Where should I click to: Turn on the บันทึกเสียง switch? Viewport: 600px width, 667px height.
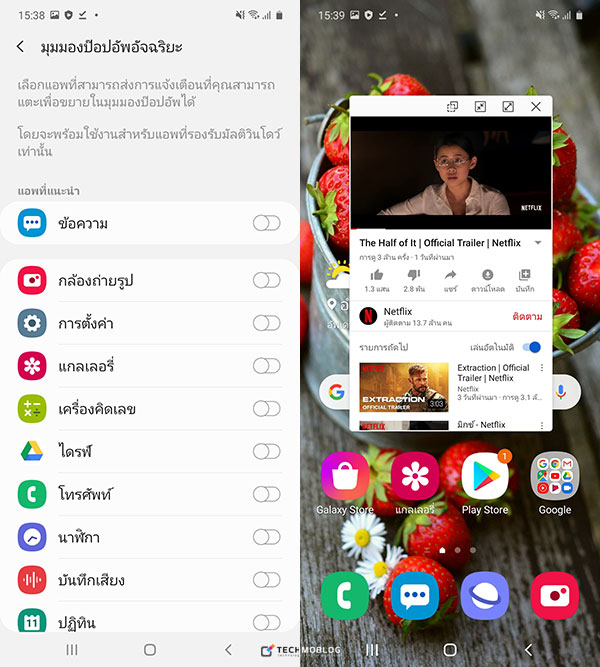(266, 580)
